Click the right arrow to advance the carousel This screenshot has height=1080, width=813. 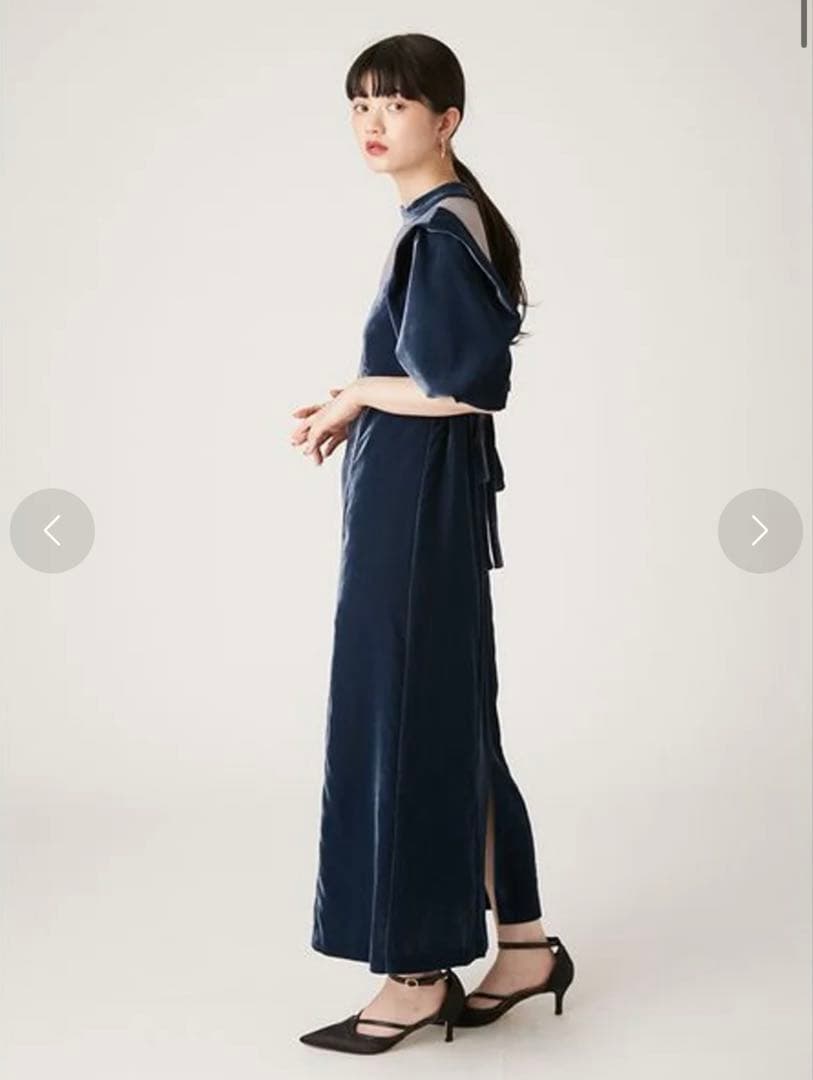pos(760,531)
